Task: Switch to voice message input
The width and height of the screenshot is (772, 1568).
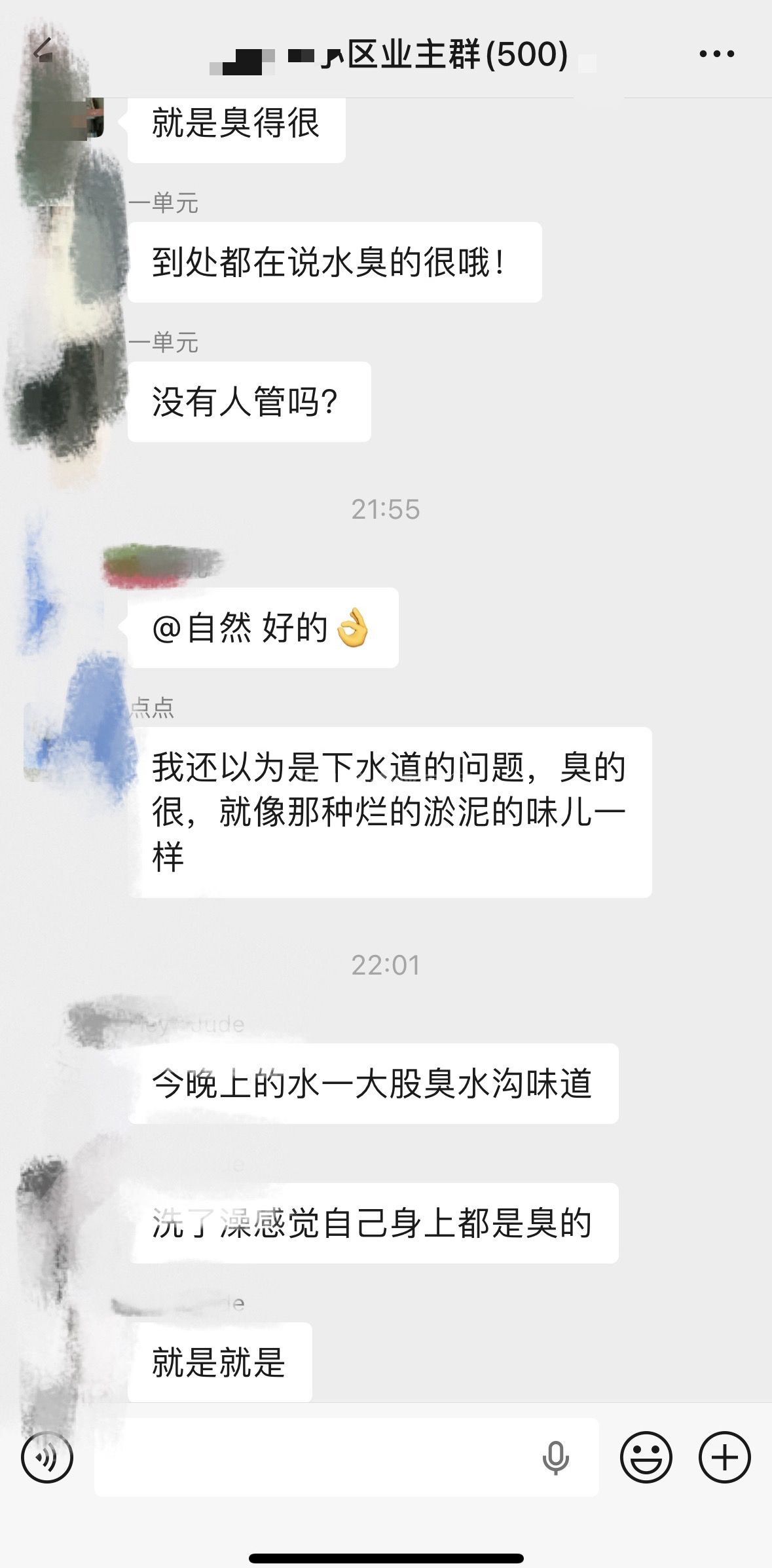Action: pyautogui.click(x=47, y=1457)
